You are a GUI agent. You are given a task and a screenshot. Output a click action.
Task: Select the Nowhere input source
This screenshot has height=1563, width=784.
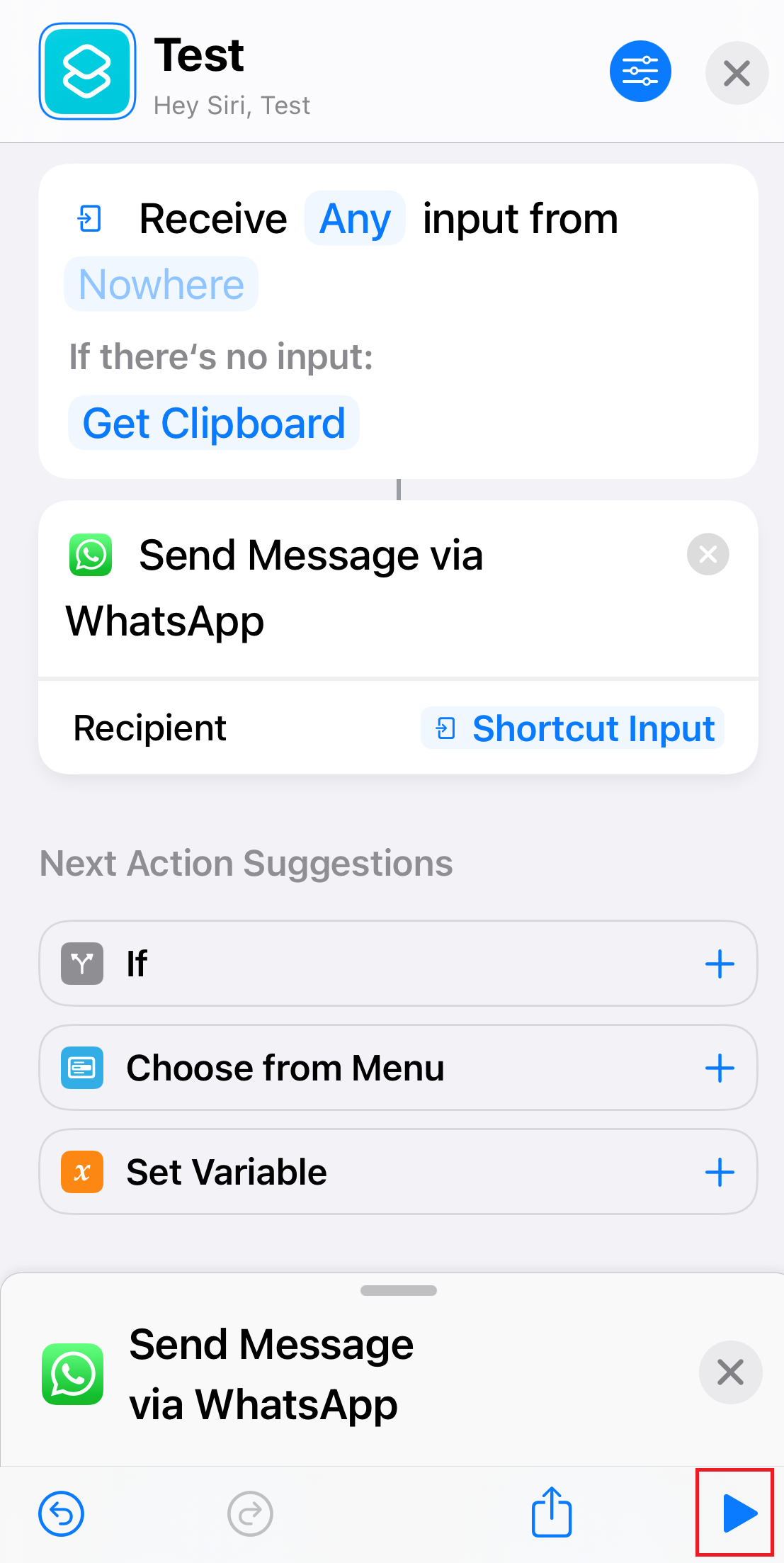(161, 284)
